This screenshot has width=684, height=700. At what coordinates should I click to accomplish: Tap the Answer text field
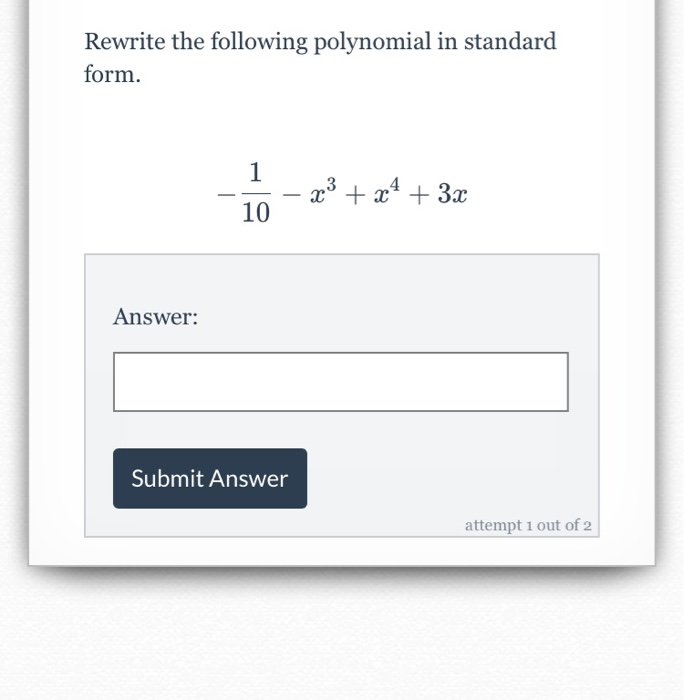[x=340, y=381]
